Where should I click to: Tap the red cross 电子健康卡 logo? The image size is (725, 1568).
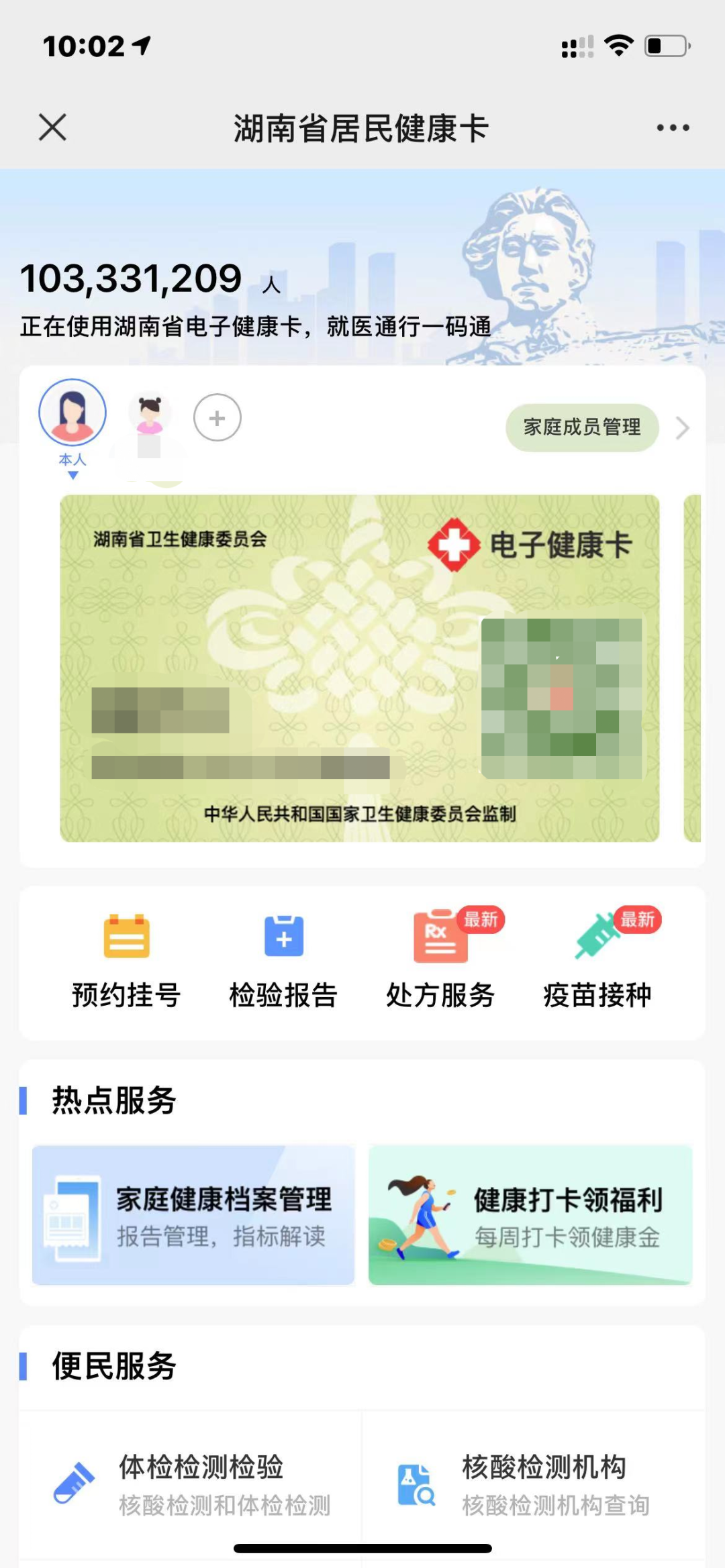click(454, 546)
